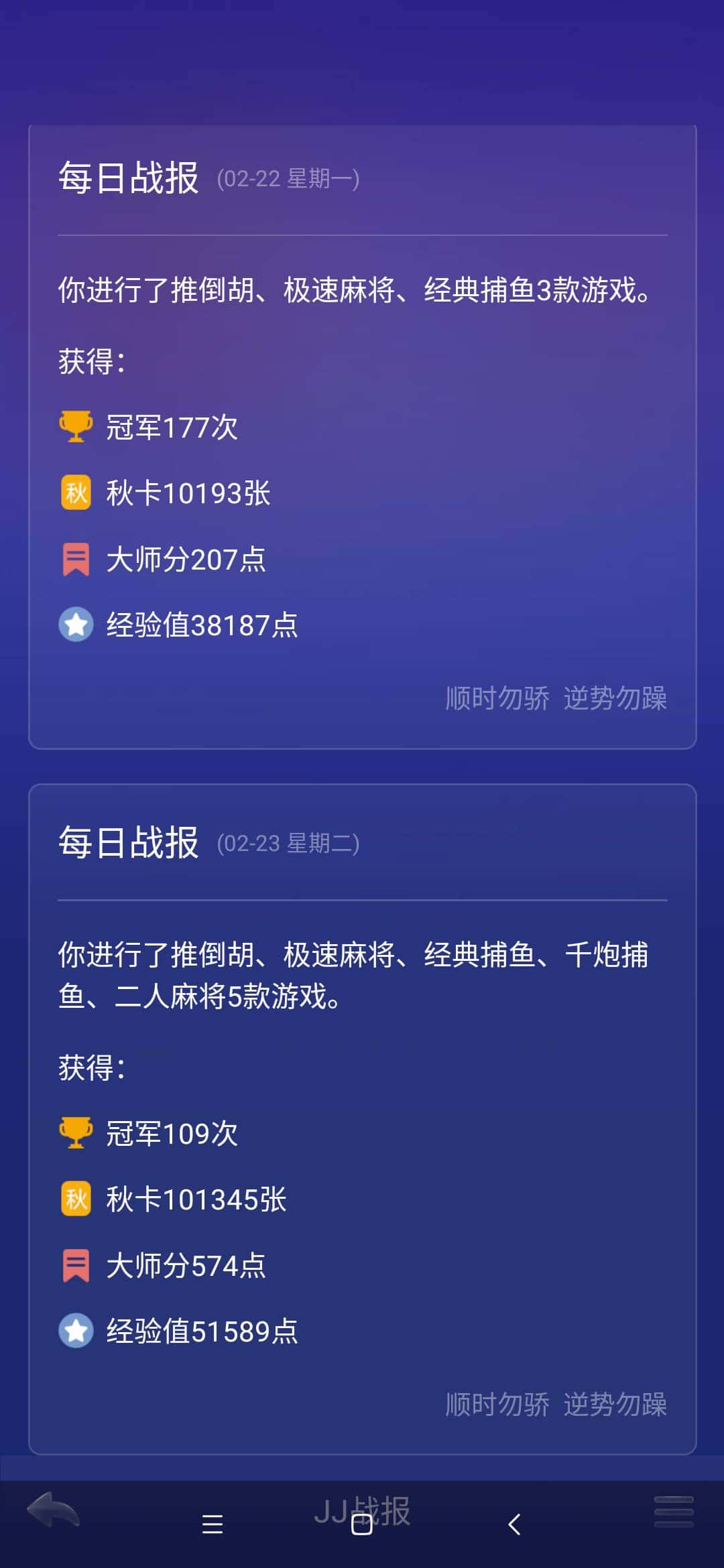Tap the 秋 icon next to 秋卡101345张
This screenshot has width=724, height=1568.
(76, 1197)
